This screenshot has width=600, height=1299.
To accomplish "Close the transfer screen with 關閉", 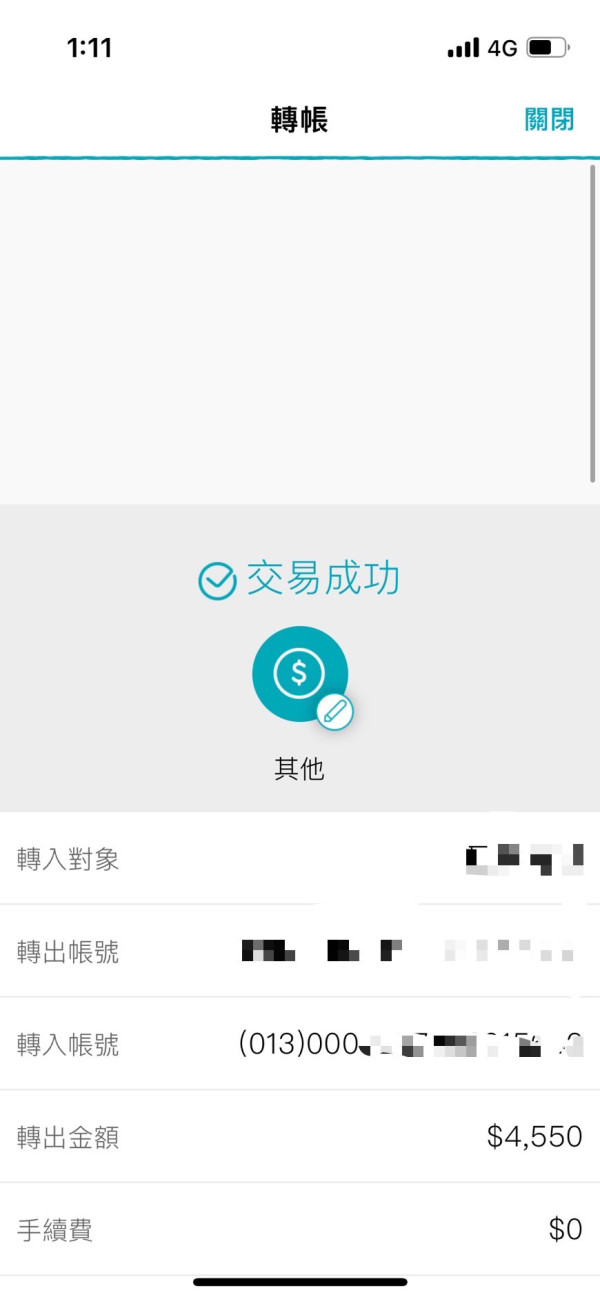I will point(550,119).
